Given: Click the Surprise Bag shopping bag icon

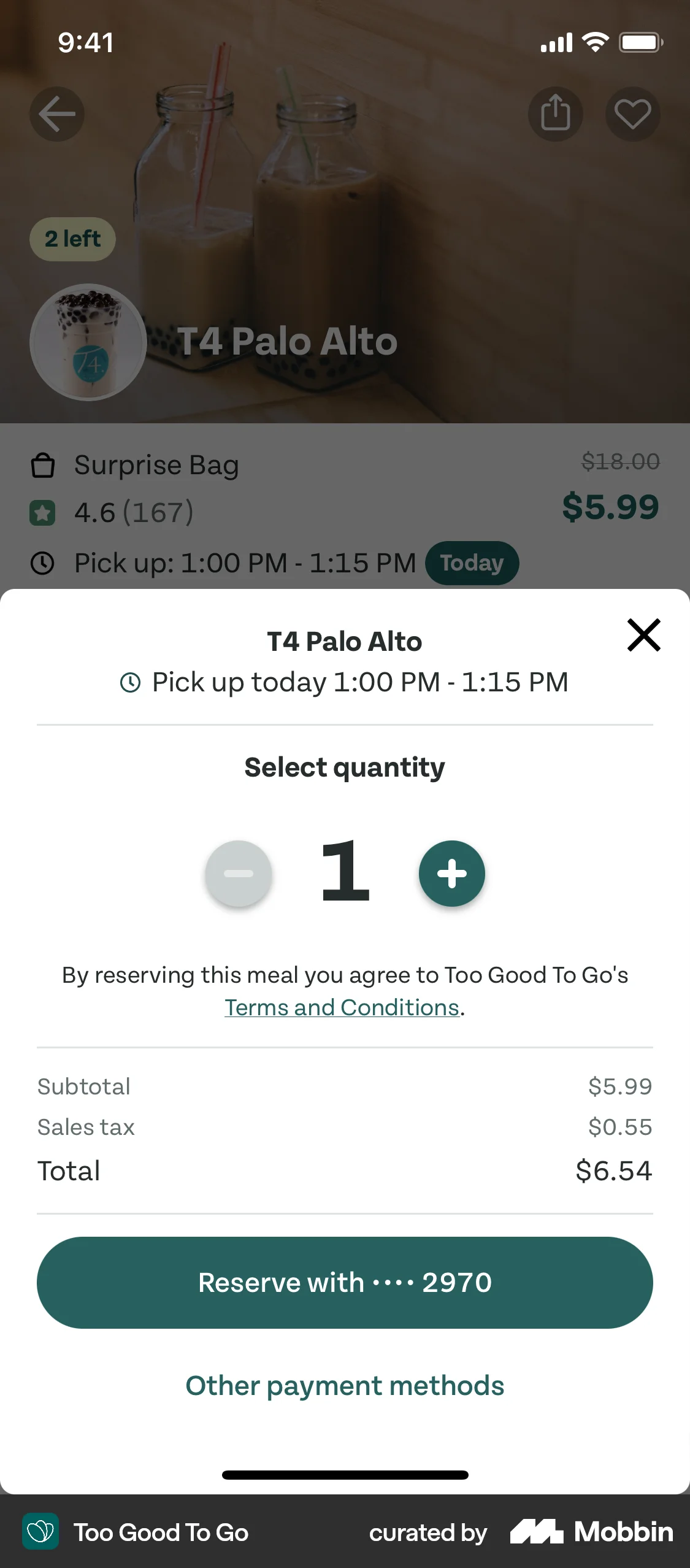Looking at the screenshot, I should point(42,465).
